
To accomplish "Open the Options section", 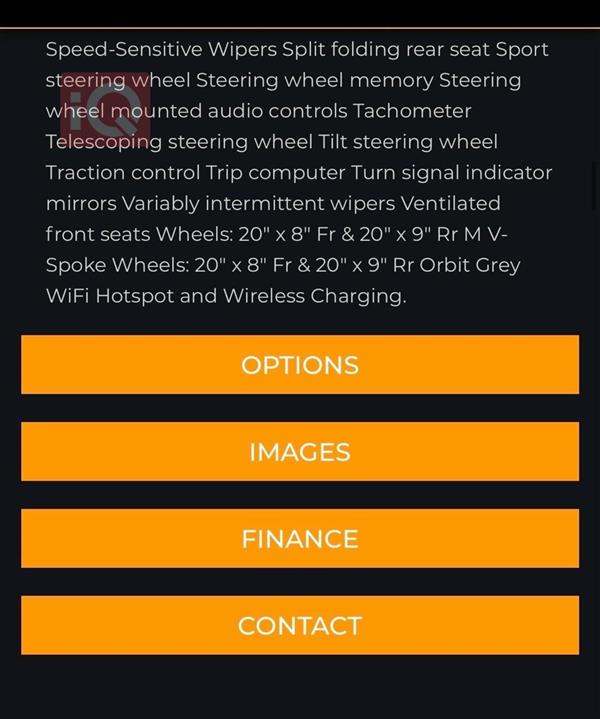I will [300, 365].
